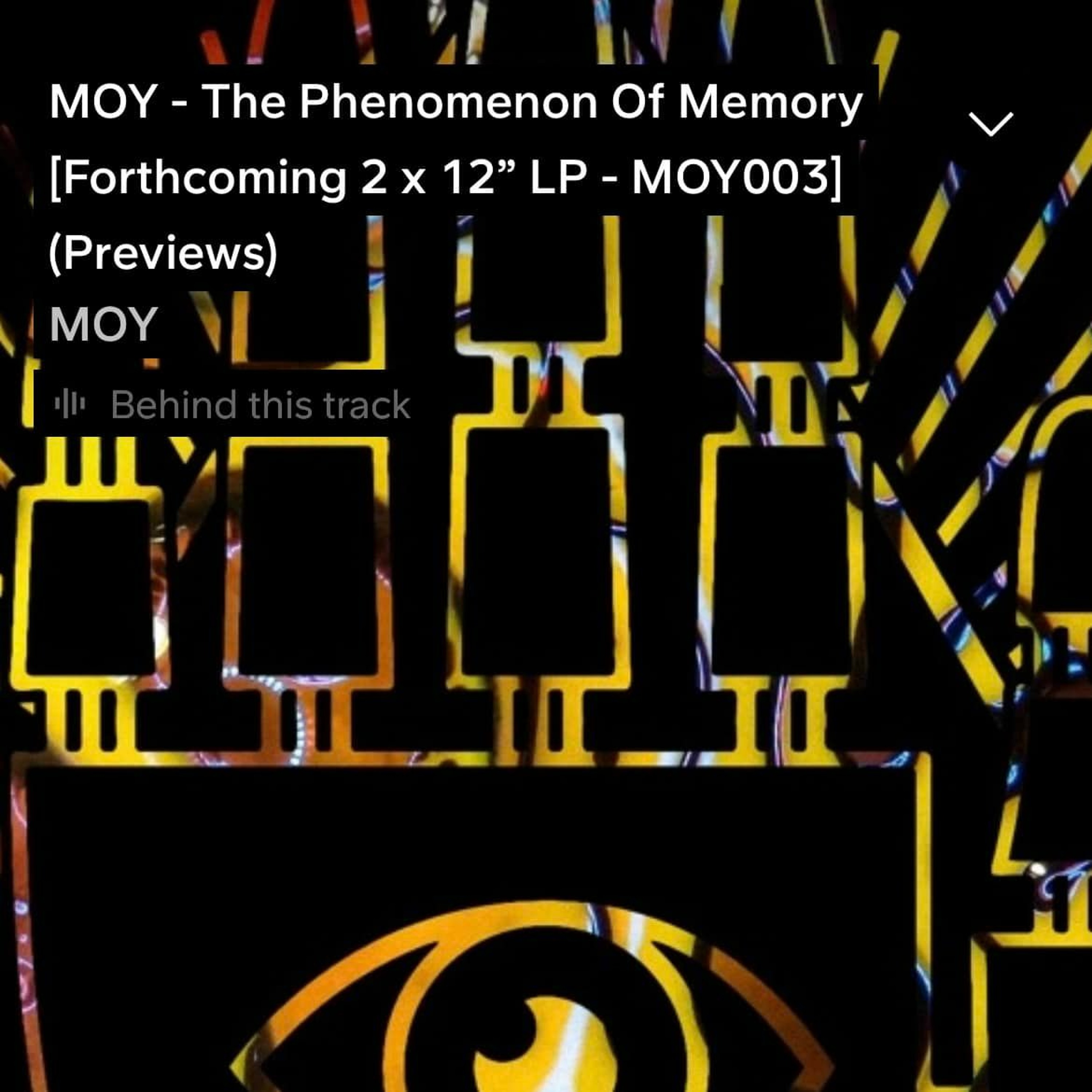Open the MOY artist profile
The image size is (1092, 1092).
(x=103, y=325)
